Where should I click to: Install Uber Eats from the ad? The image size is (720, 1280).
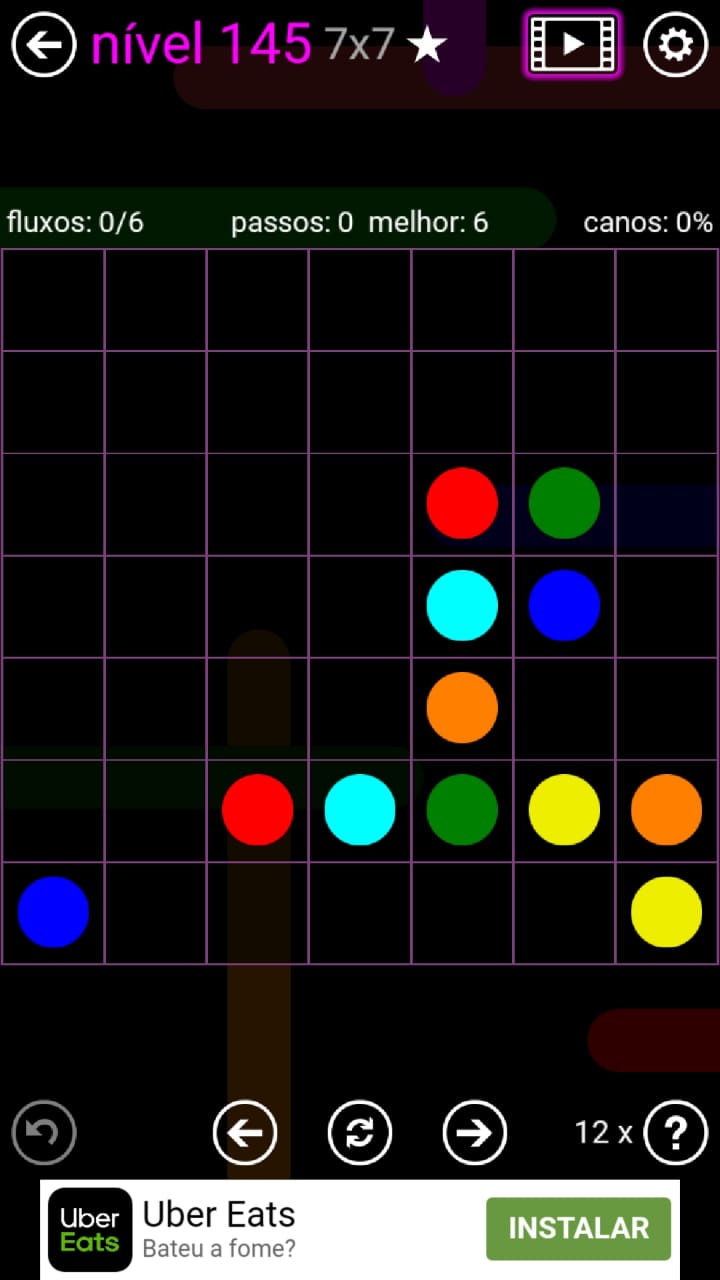coord(578,1228)
